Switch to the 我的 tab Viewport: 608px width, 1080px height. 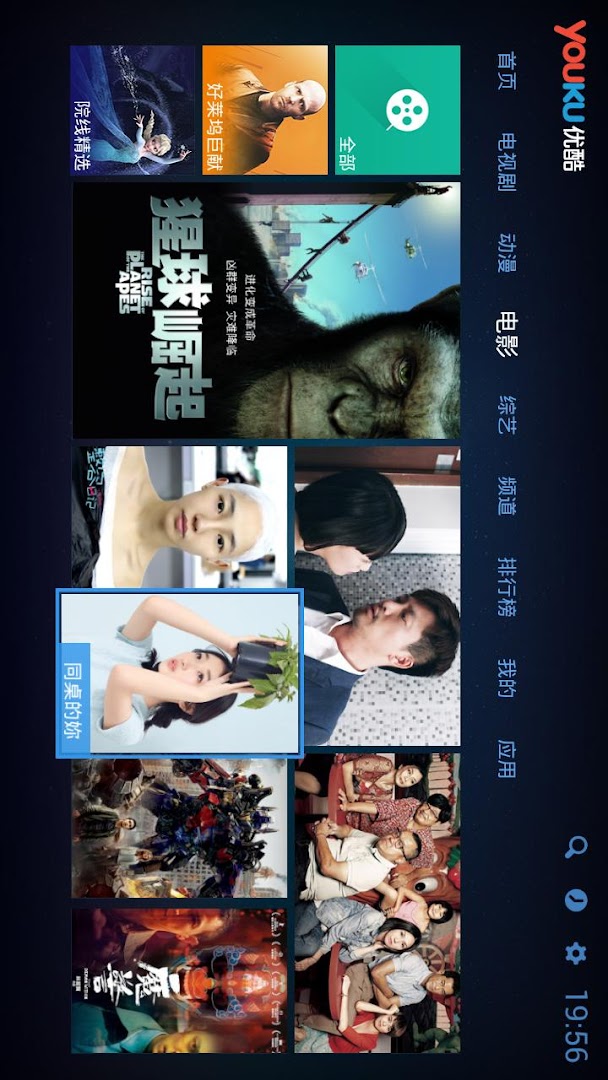(507, 679)
